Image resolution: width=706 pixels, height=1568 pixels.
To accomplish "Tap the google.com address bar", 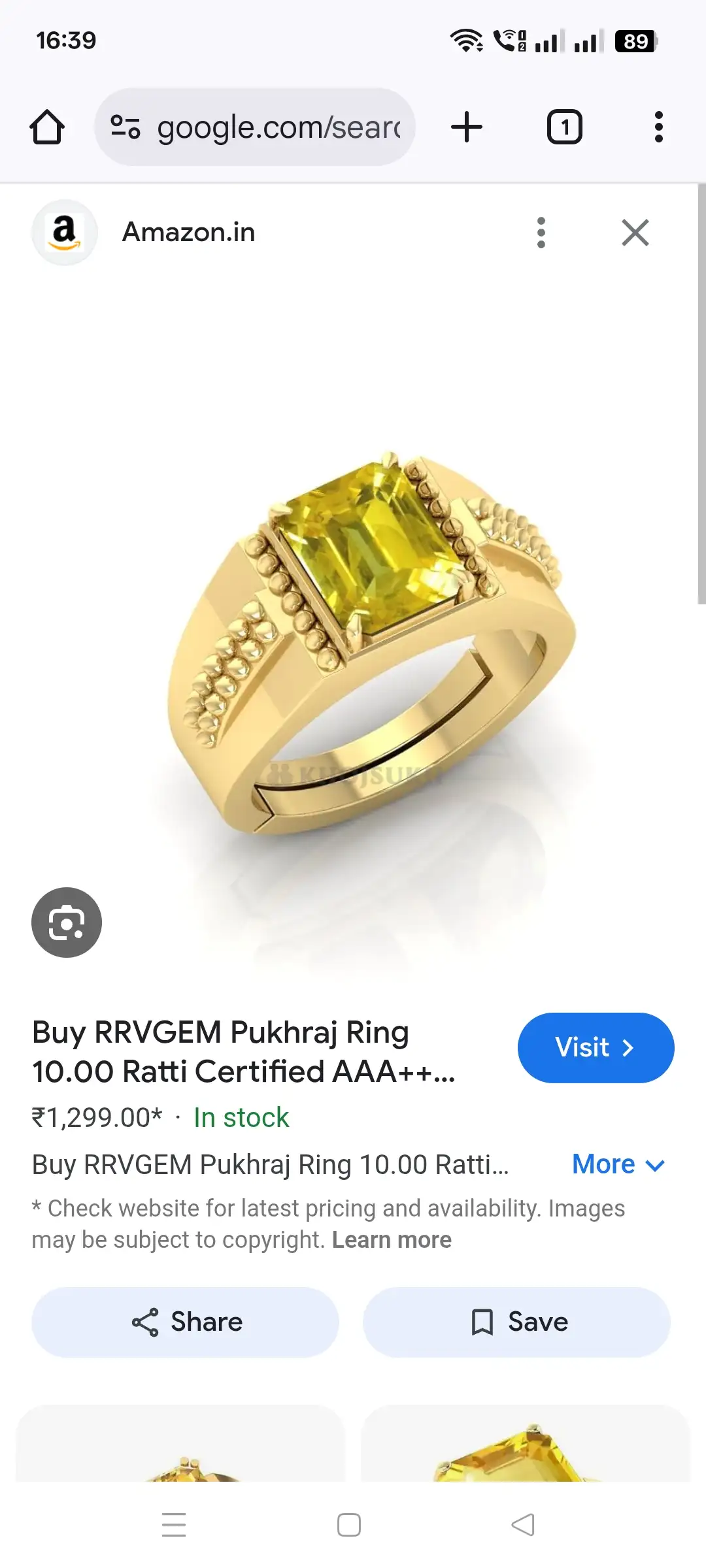I will click(x=255, y=127).
